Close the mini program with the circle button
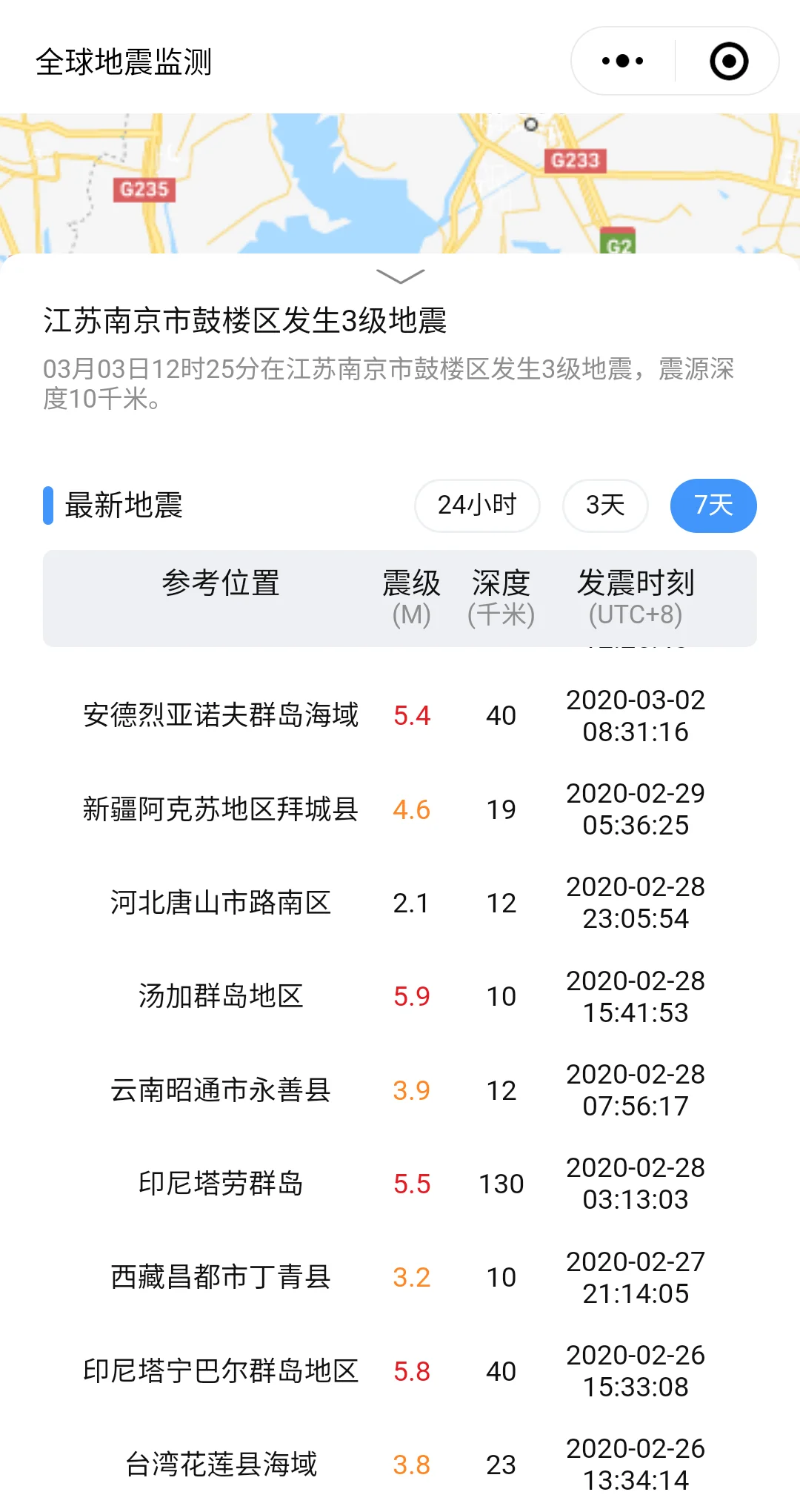Viewport: 800px width, 1512px height. click(x=729, y=62)
